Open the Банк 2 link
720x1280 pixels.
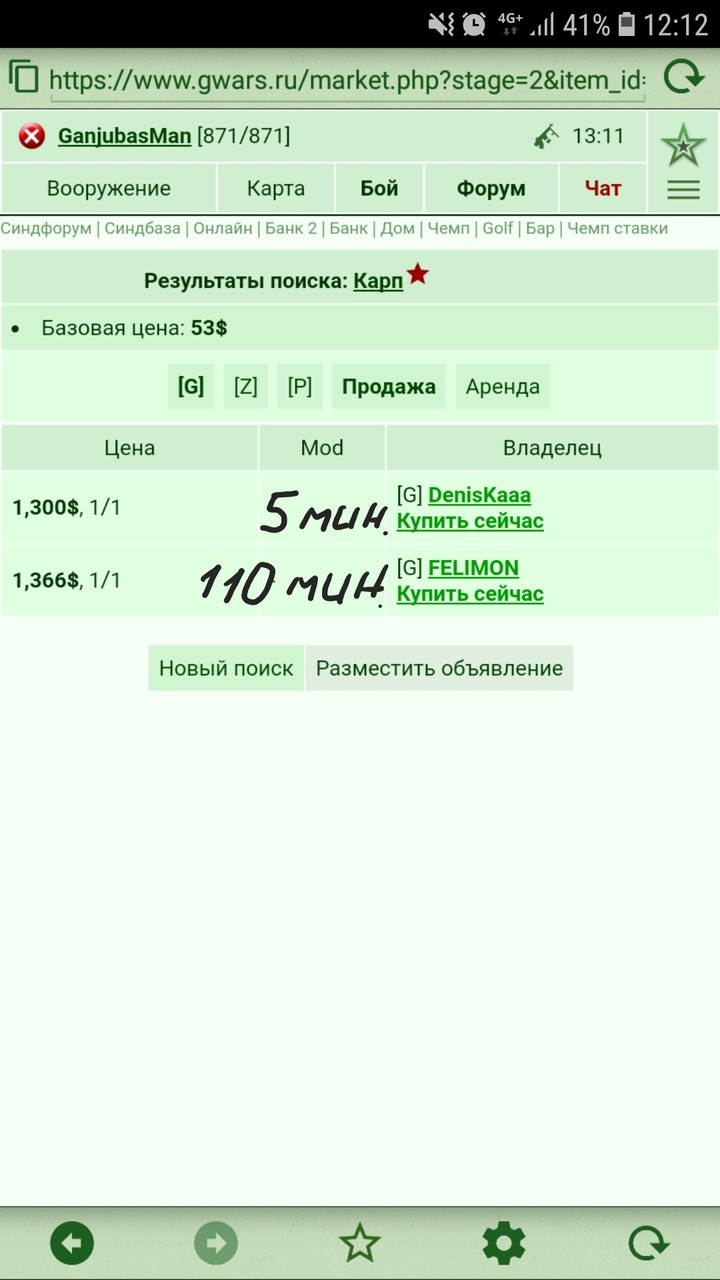click(x=291, y=228)
